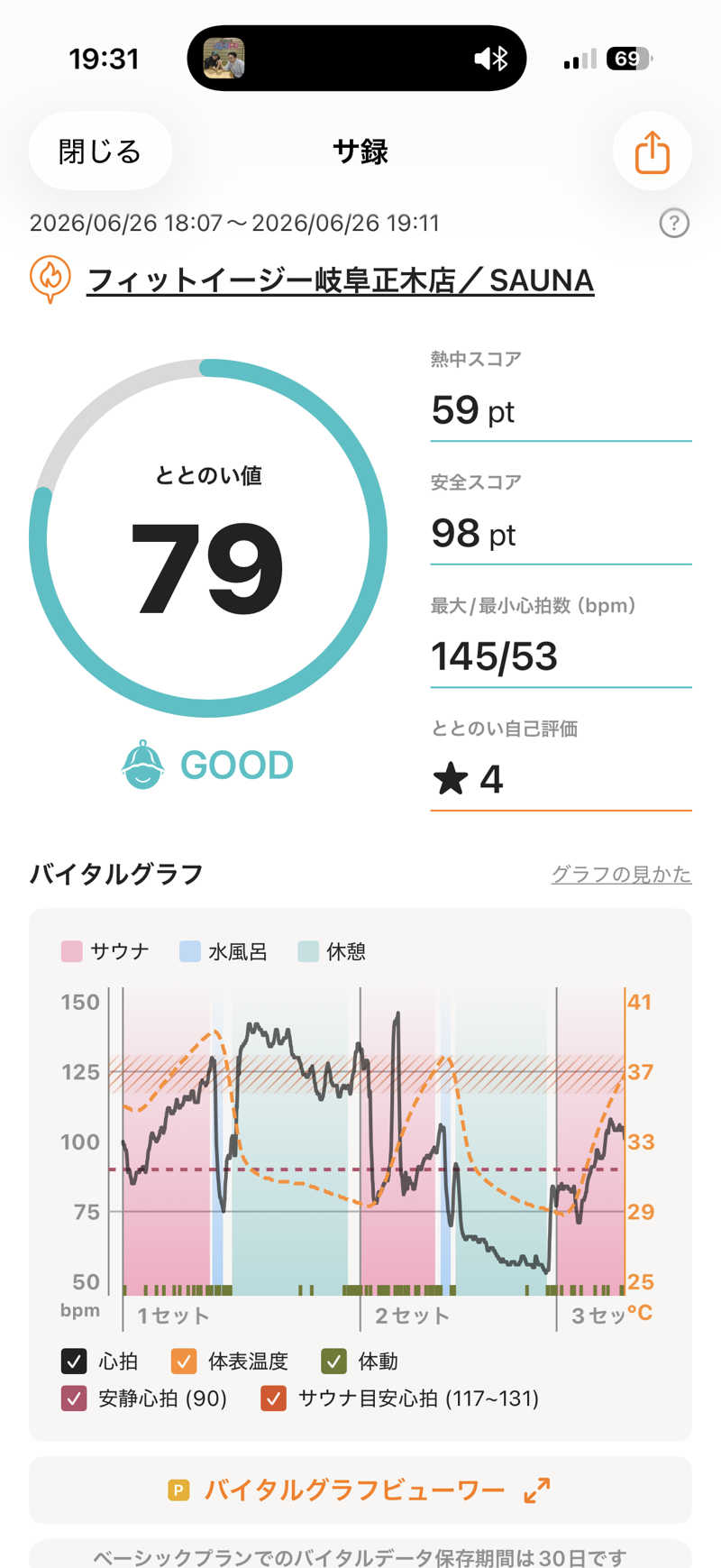Open the question mark help icon
This screenshot has height=1568, width=721.
(x=674, y=223)
